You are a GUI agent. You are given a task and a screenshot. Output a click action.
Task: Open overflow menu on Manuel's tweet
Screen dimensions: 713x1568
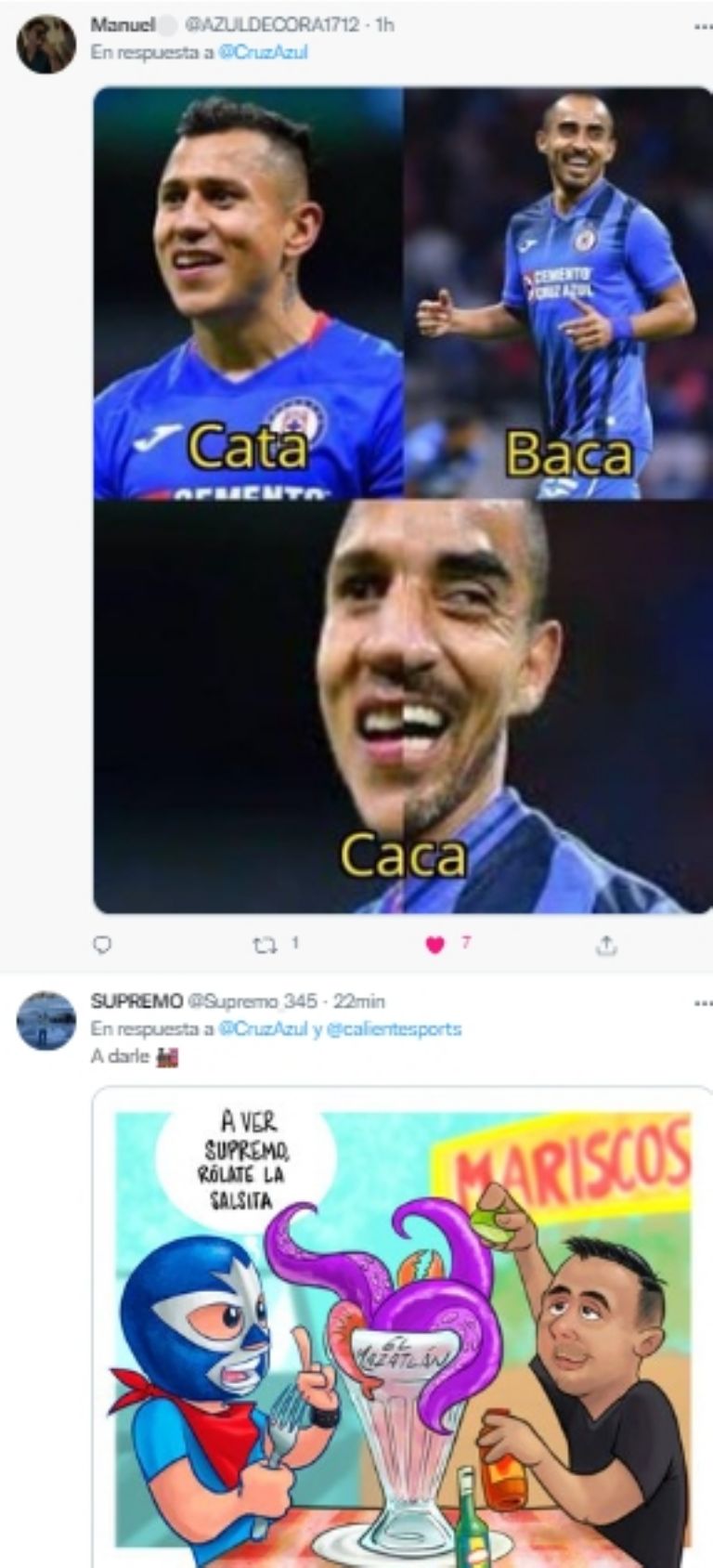702,27
